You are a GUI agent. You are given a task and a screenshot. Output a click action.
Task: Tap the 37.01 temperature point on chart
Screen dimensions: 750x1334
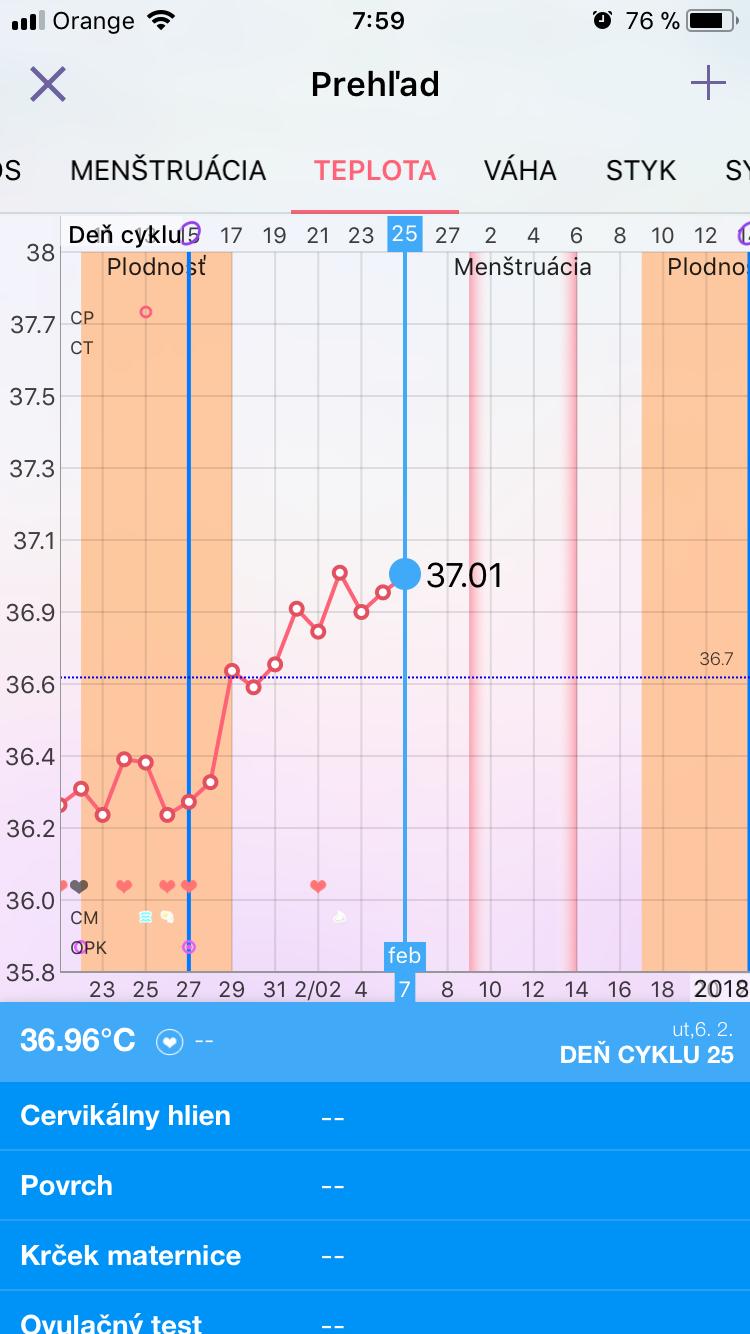(x=405, y=574)
